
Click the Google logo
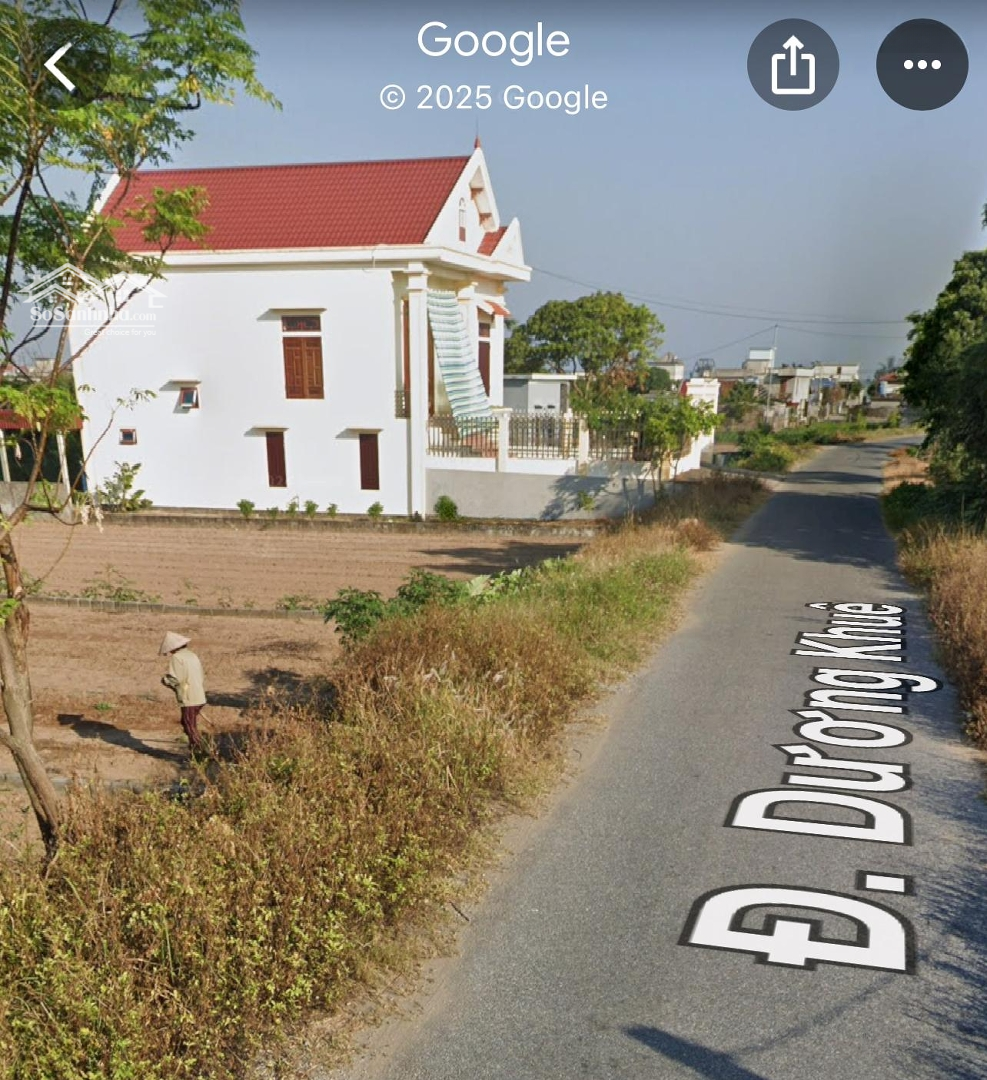(x=493, y=40)
